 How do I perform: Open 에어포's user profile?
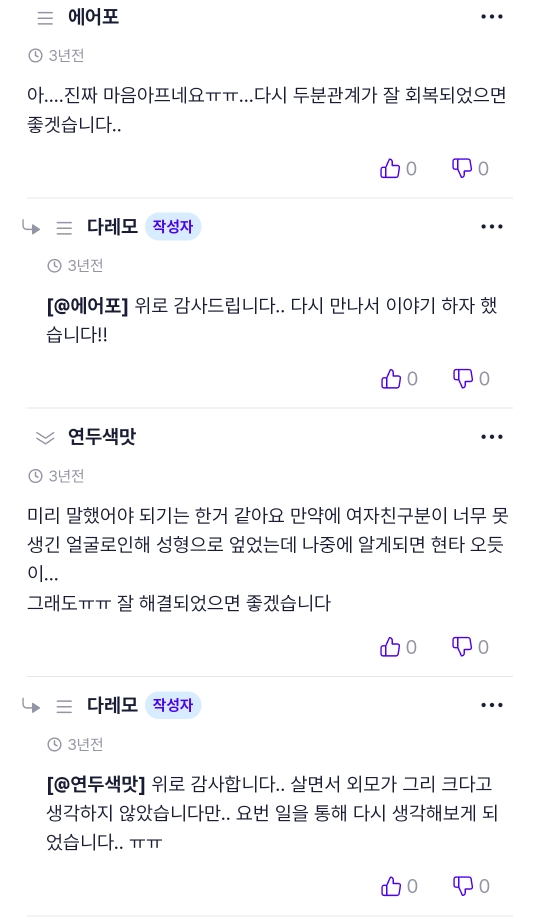click(94, 17)
